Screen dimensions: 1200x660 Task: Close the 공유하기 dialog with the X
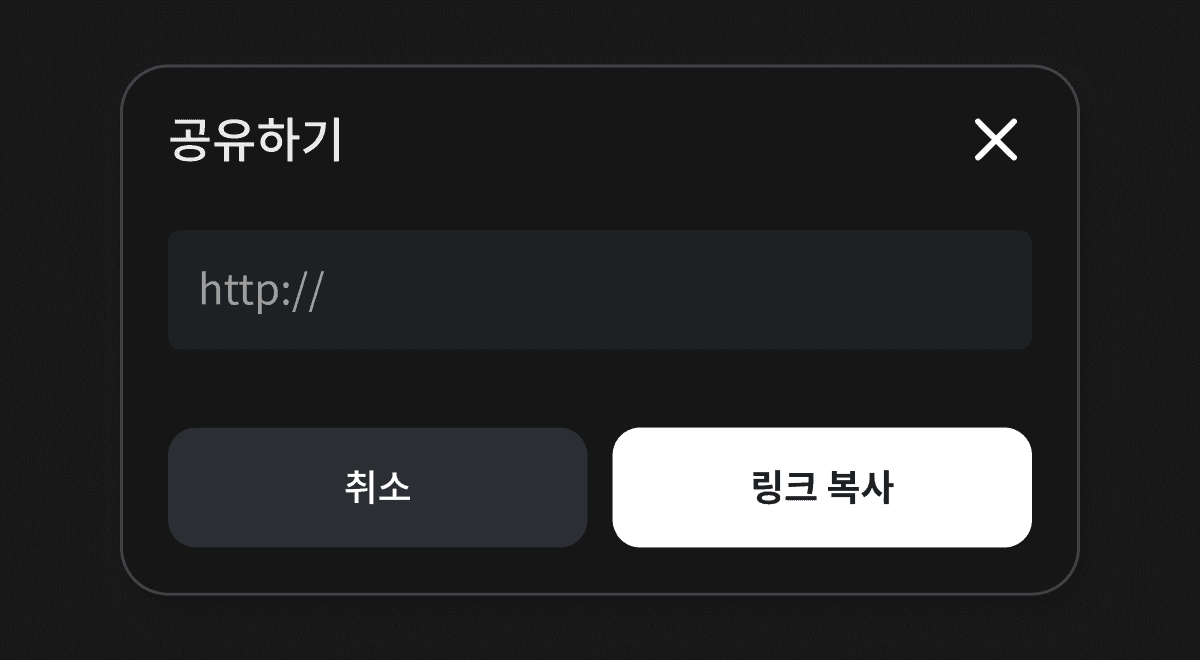tap(996, 140)
